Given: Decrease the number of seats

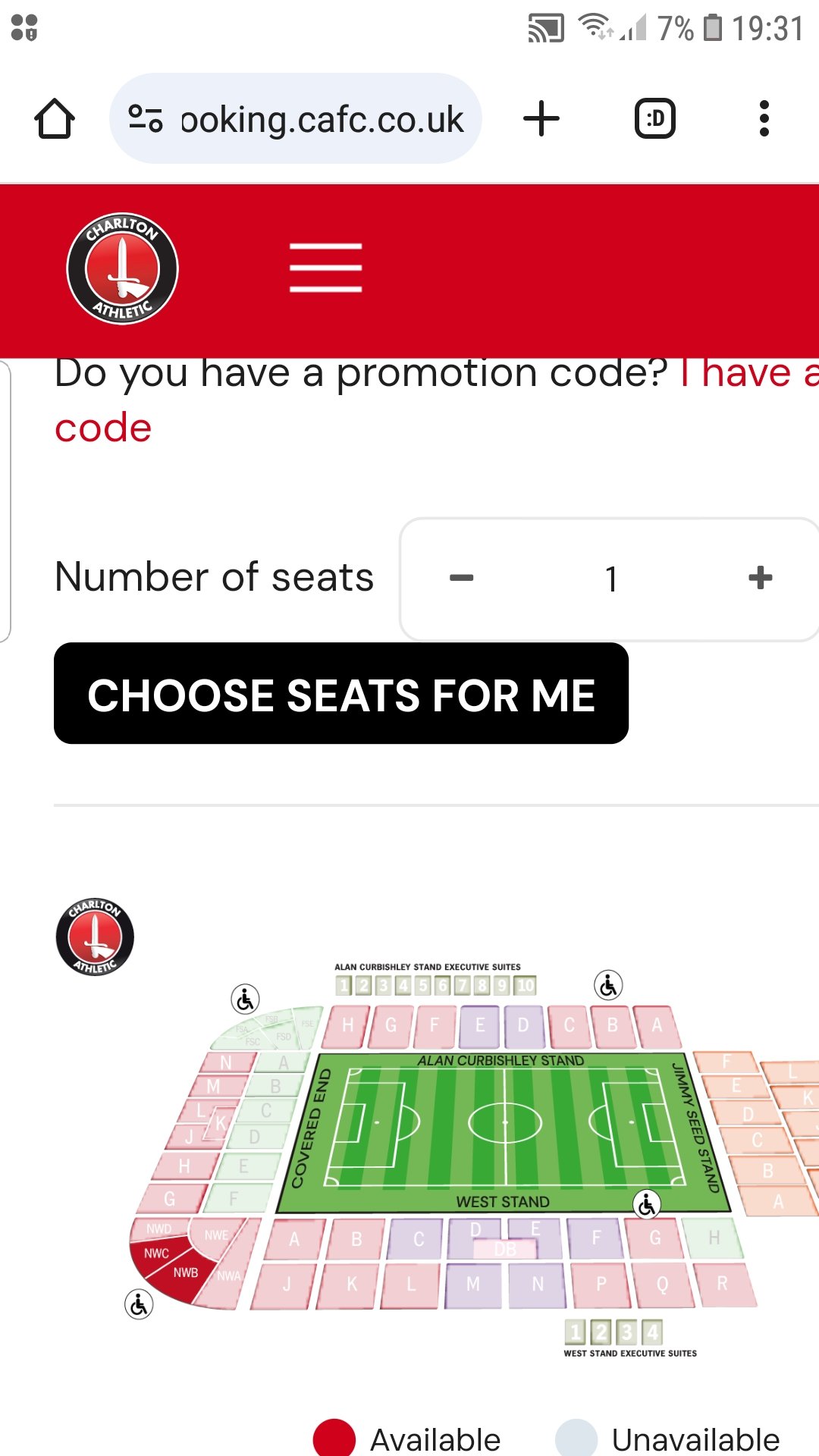Looking at the screenshot, I should 461,579.
